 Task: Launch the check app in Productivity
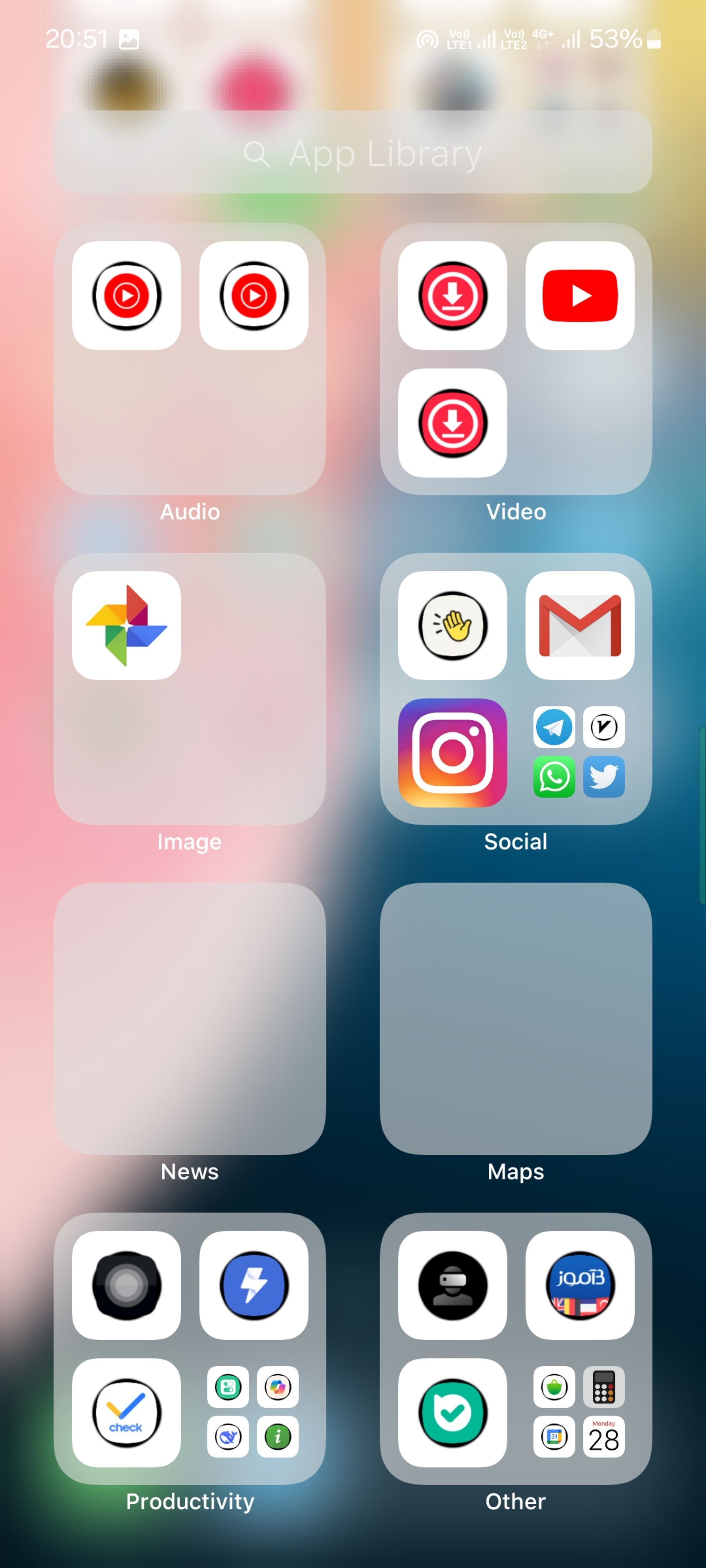pyautogui.click(x=127, y=1412)
